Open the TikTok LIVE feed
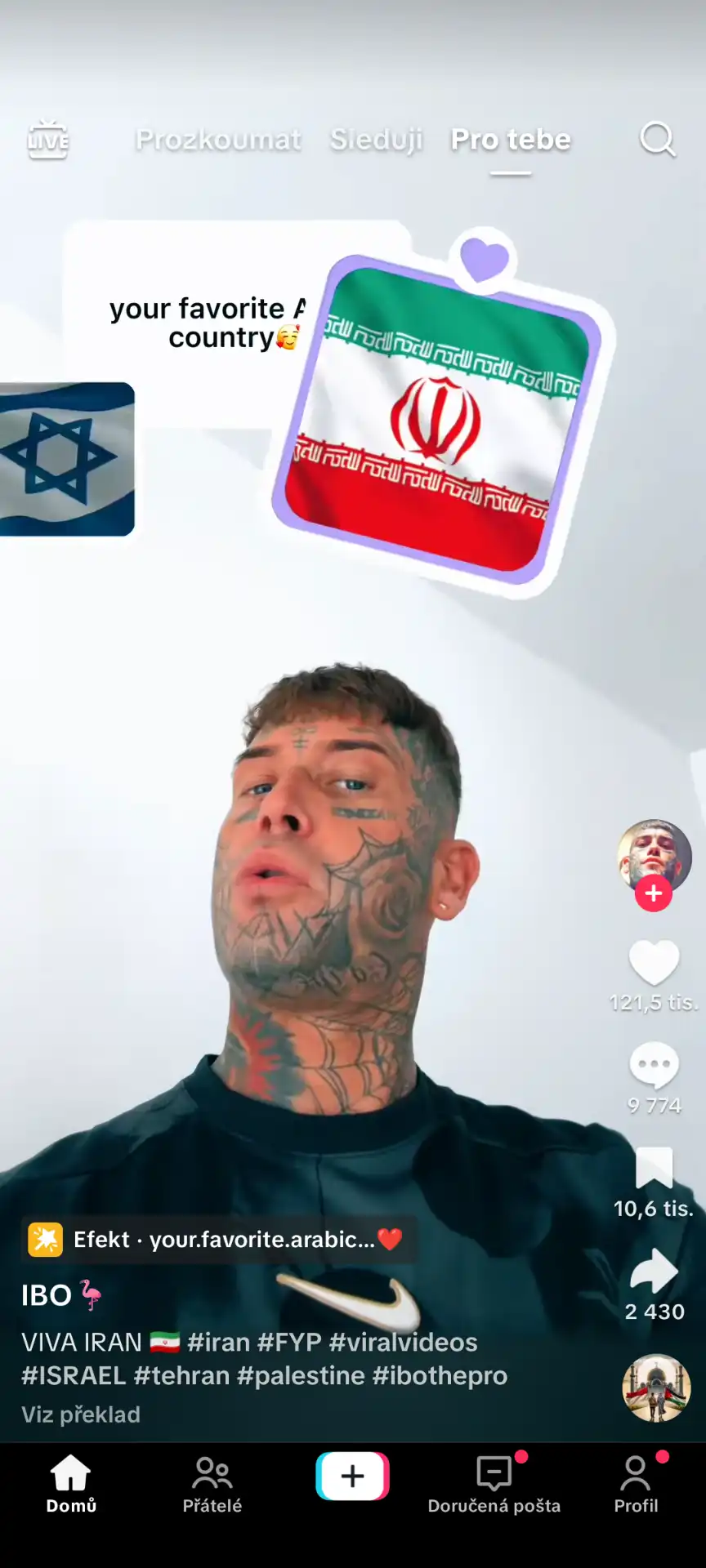The width and height of the screenshot is (706, 1568). 47,140
